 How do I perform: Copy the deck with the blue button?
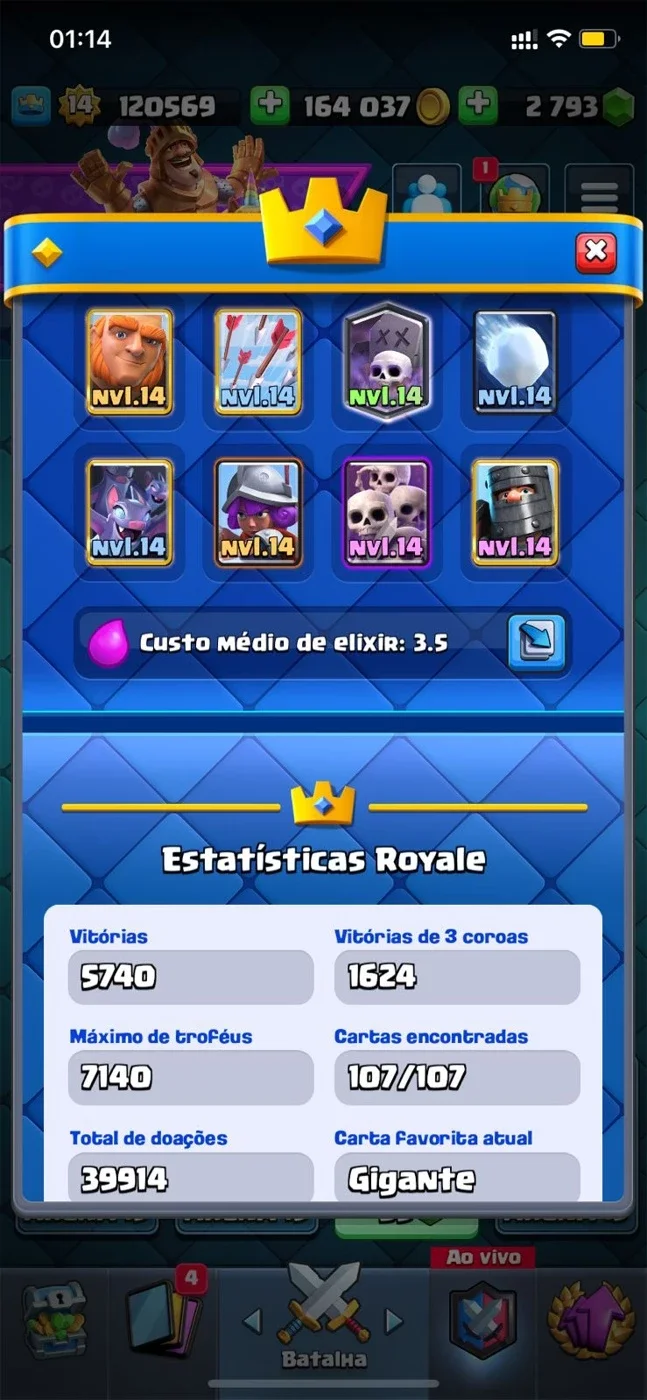[x=536, y=642]
